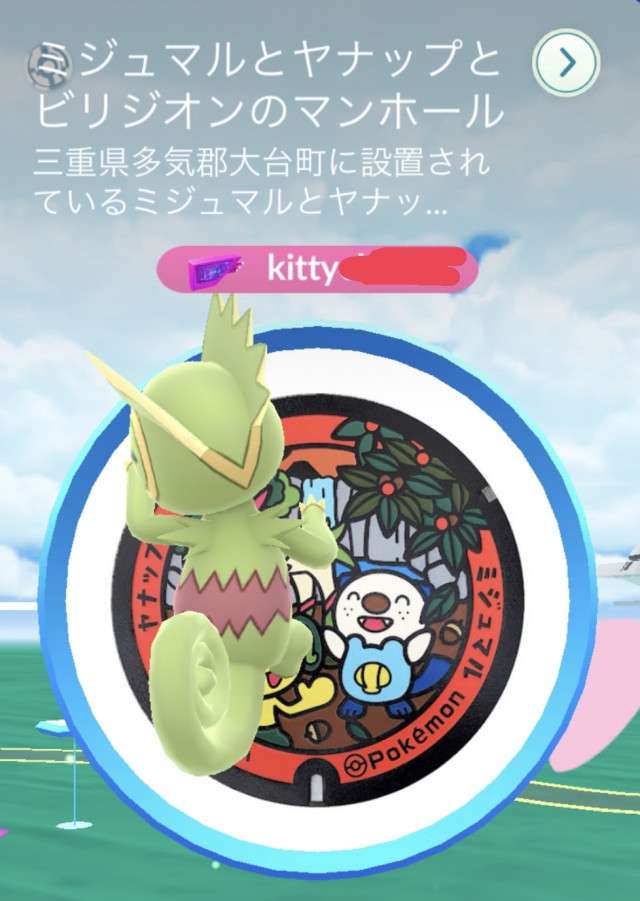Open PokéStop details with the arrow button
This screenshot has height=901, width=640.
tap(567, 63)
